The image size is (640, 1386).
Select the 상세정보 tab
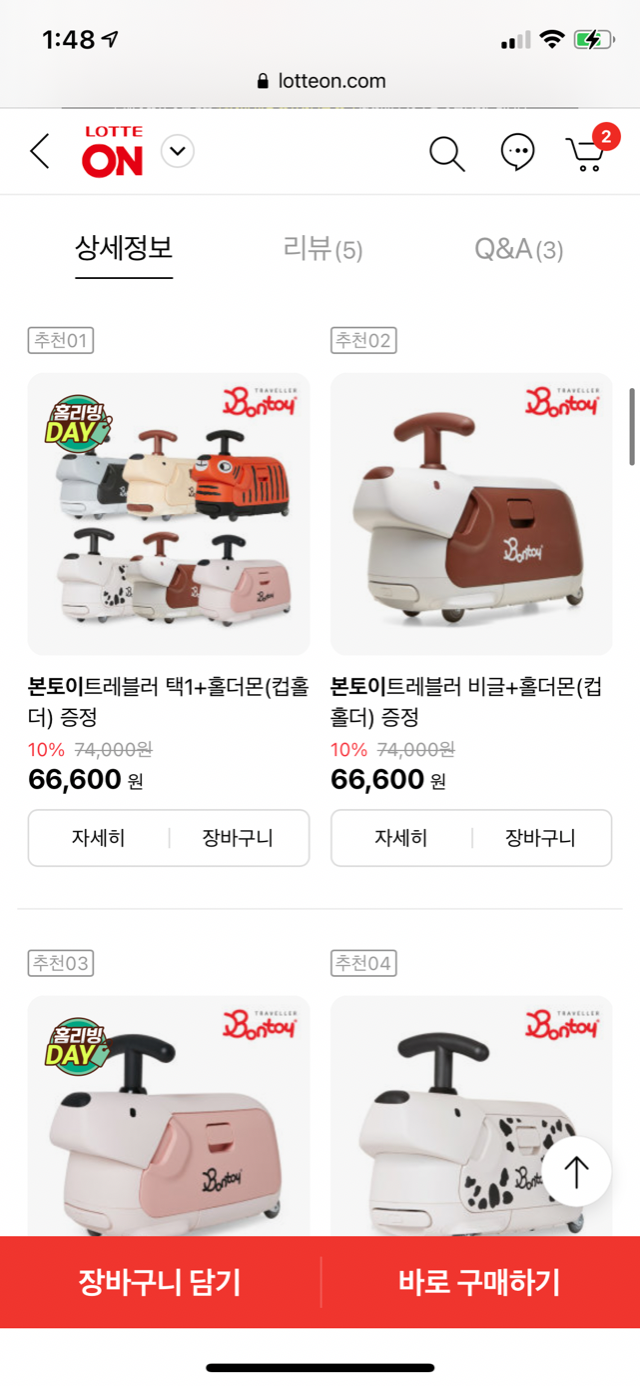point(124,248)
